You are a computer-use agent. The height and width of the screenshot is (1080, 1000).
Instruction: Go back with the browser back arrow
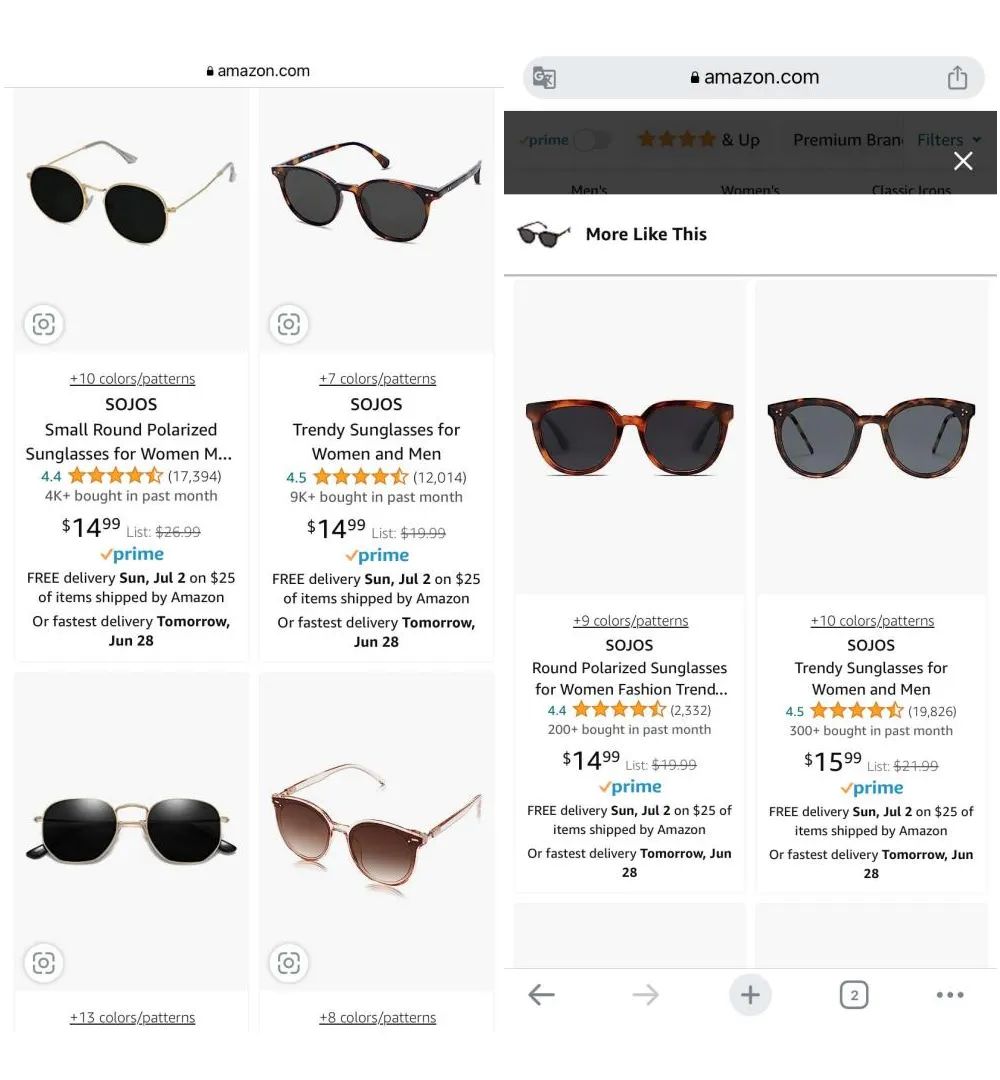[541, 994]
